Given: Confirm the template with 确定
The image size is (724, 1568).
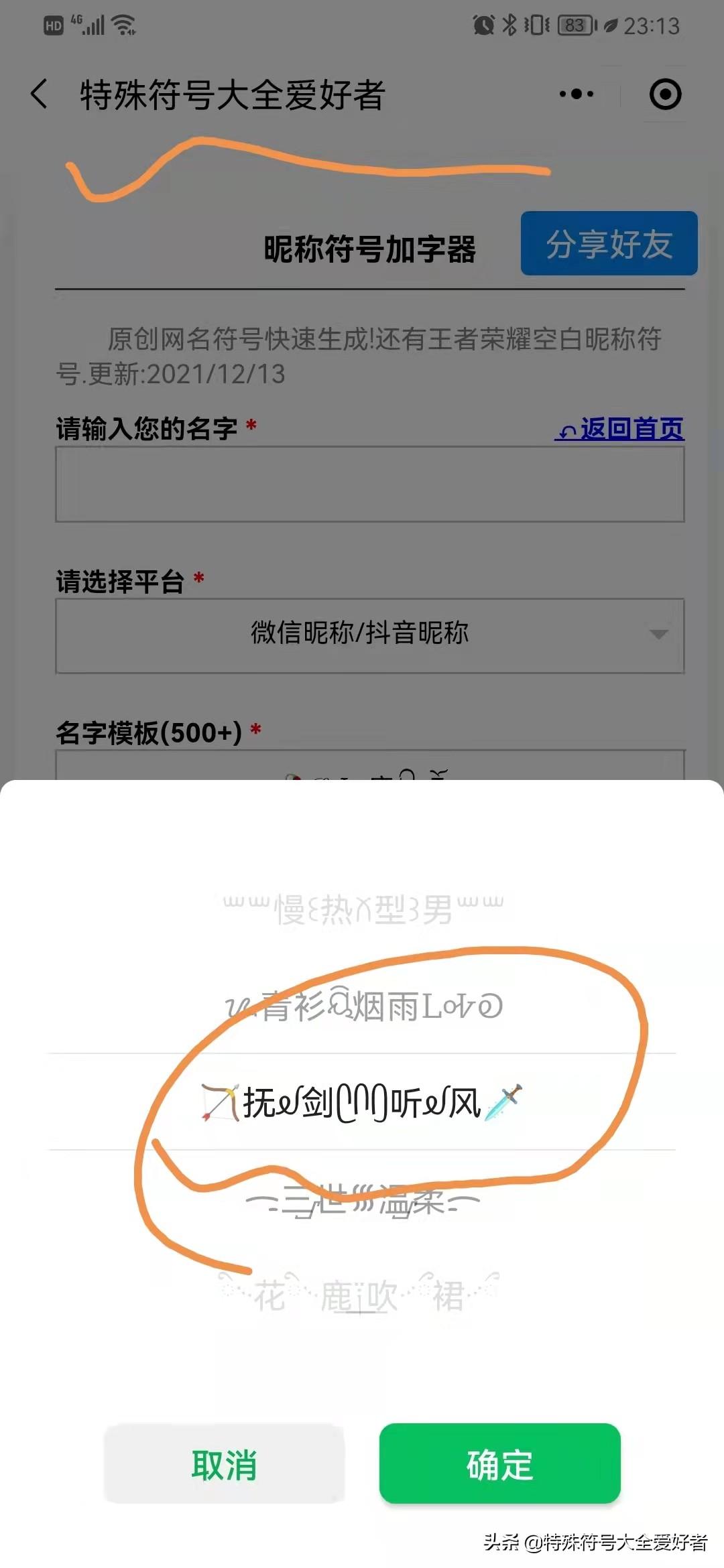Looking at the screenshot, I should pyautogui.click(x=499, y=1463).
